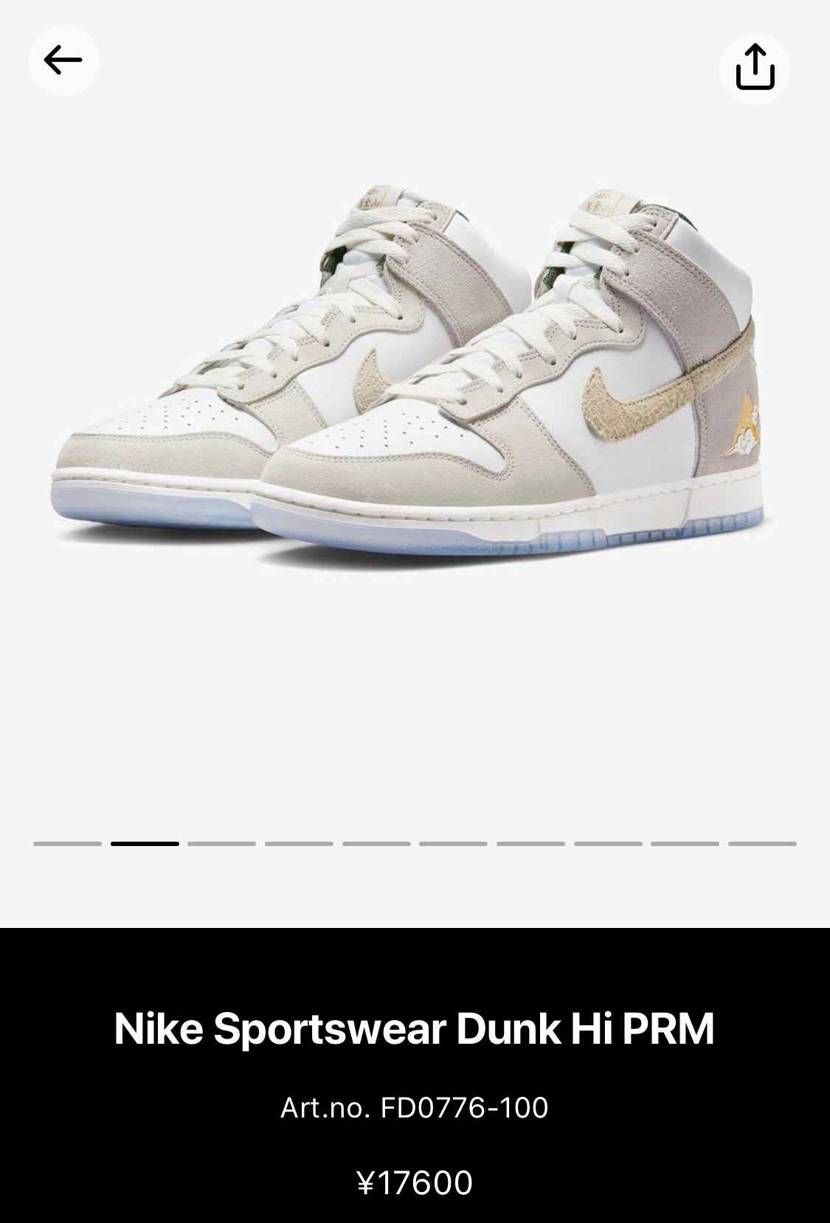Go back using the arrow icon
830x1223 pixels.
[63, 61]
